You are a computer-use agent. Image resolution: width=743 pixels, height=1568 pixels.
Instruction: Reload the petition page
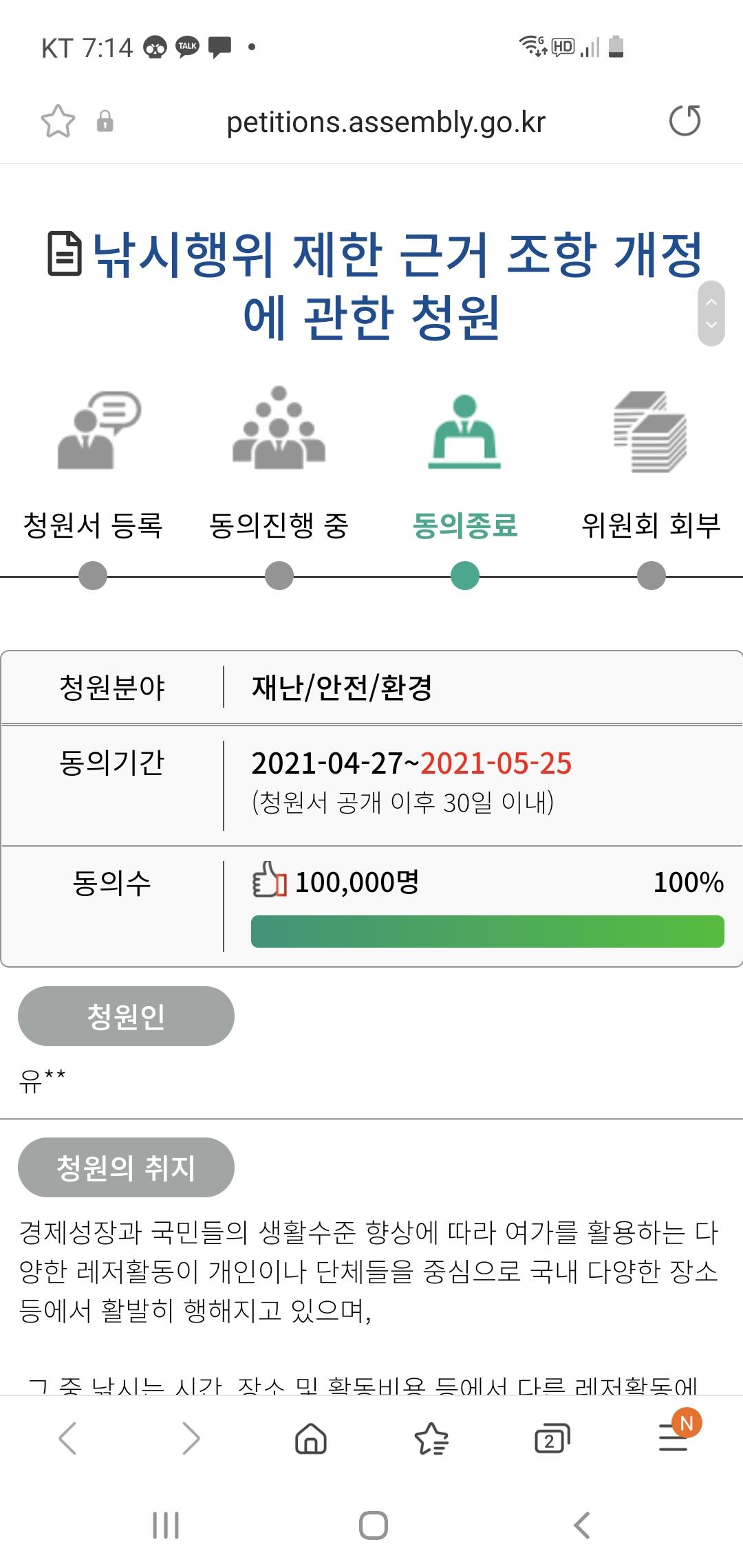click(x=685, y=121)
